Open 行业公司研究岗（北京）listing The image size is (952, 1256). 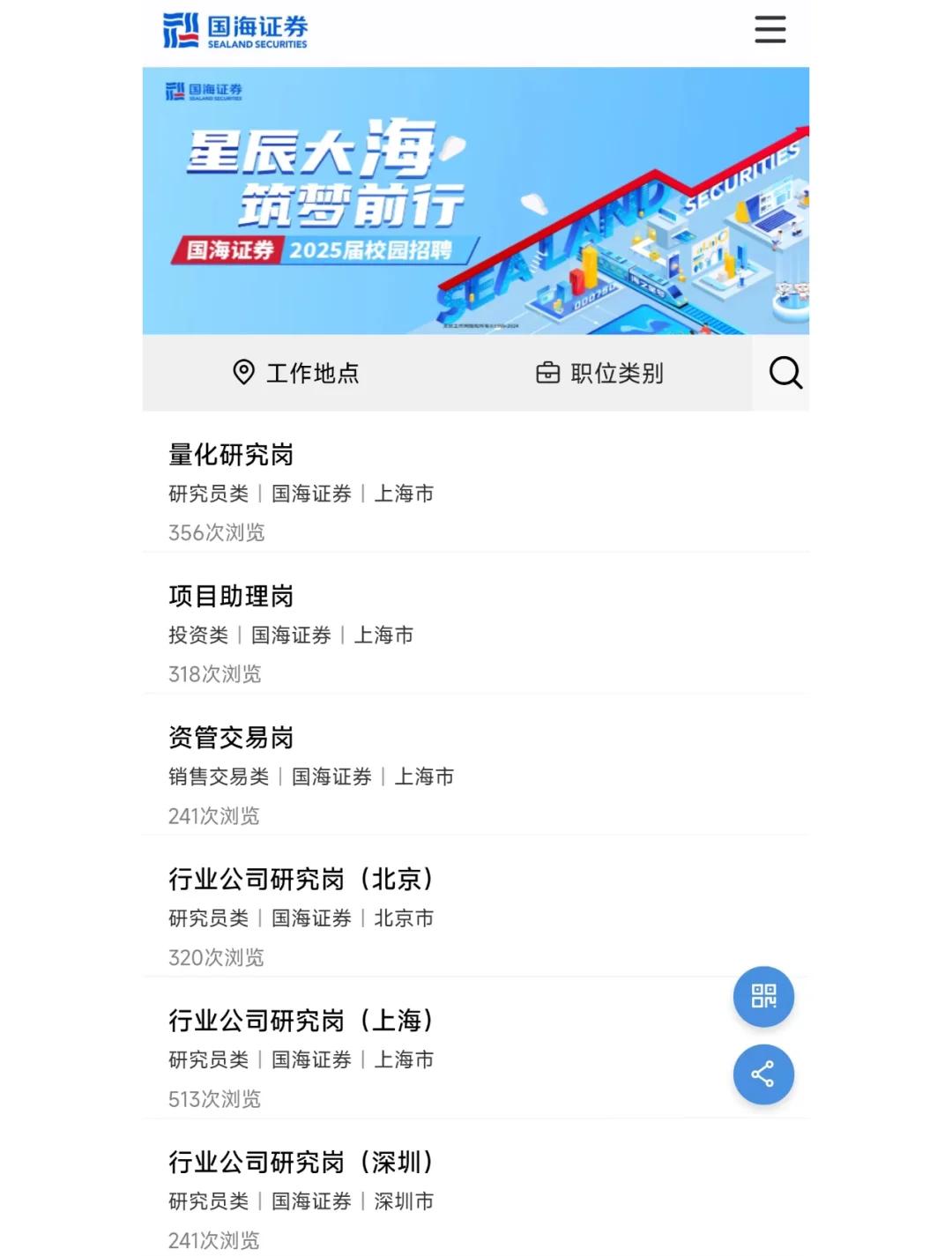(301, 879)
